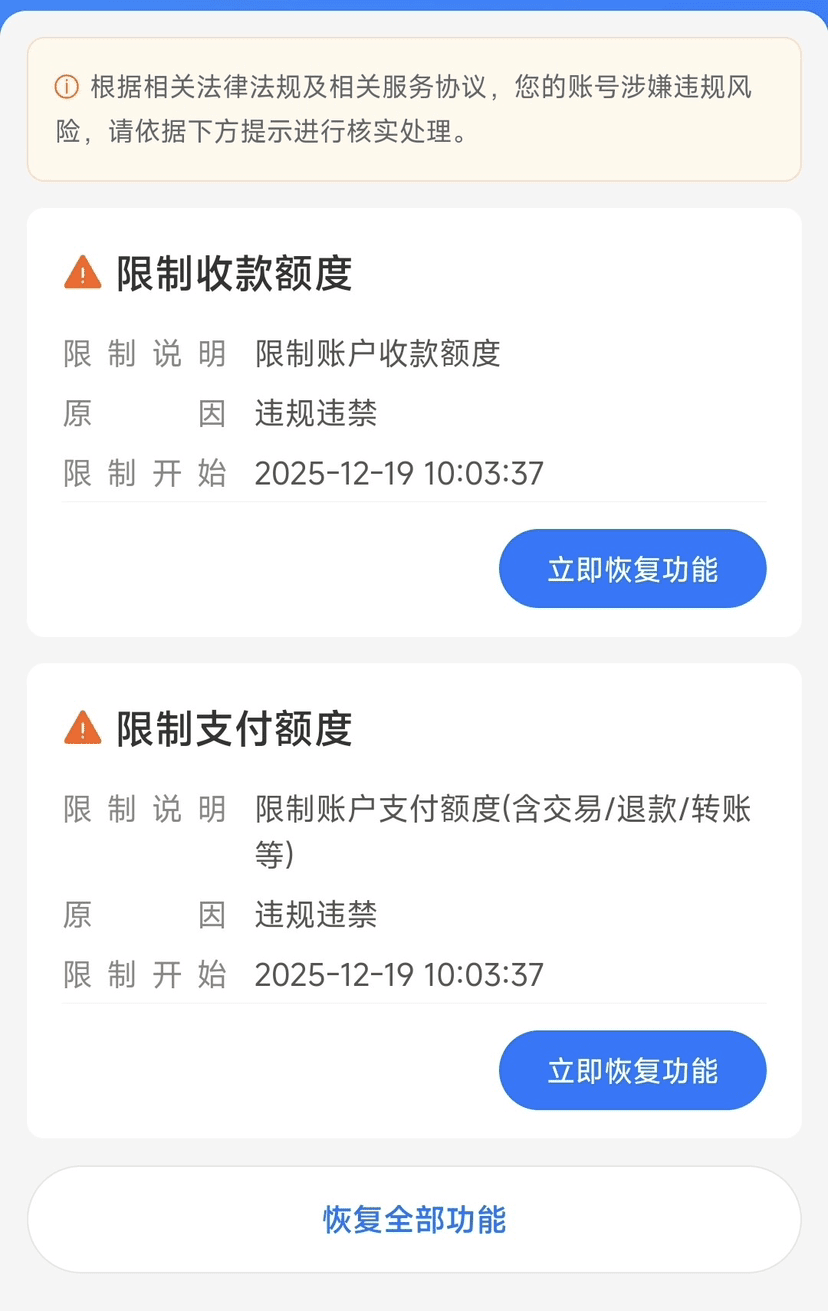Select 恢复全部功能 button
This screenshot has width=828, height=1311.
[x=414, y=1219]
